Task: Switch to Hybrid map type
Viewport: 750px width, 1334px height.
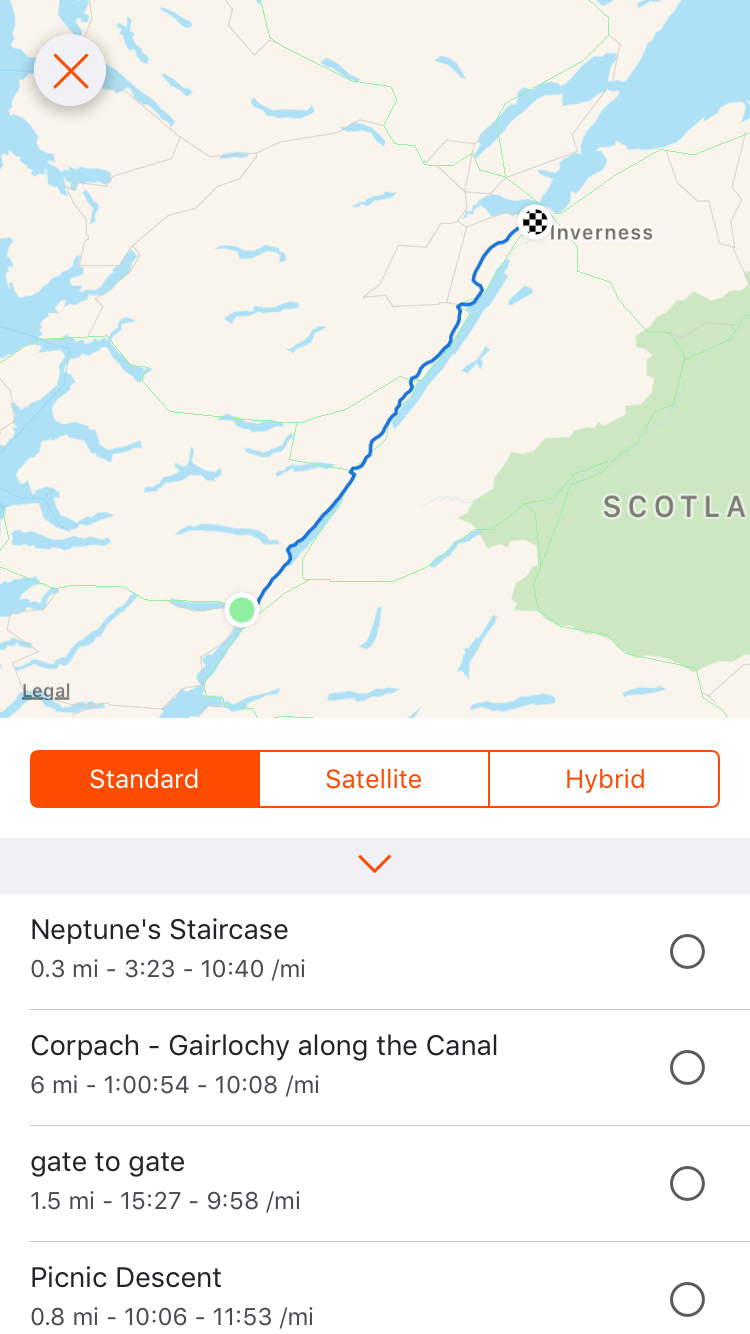Action: click(604, 779)
